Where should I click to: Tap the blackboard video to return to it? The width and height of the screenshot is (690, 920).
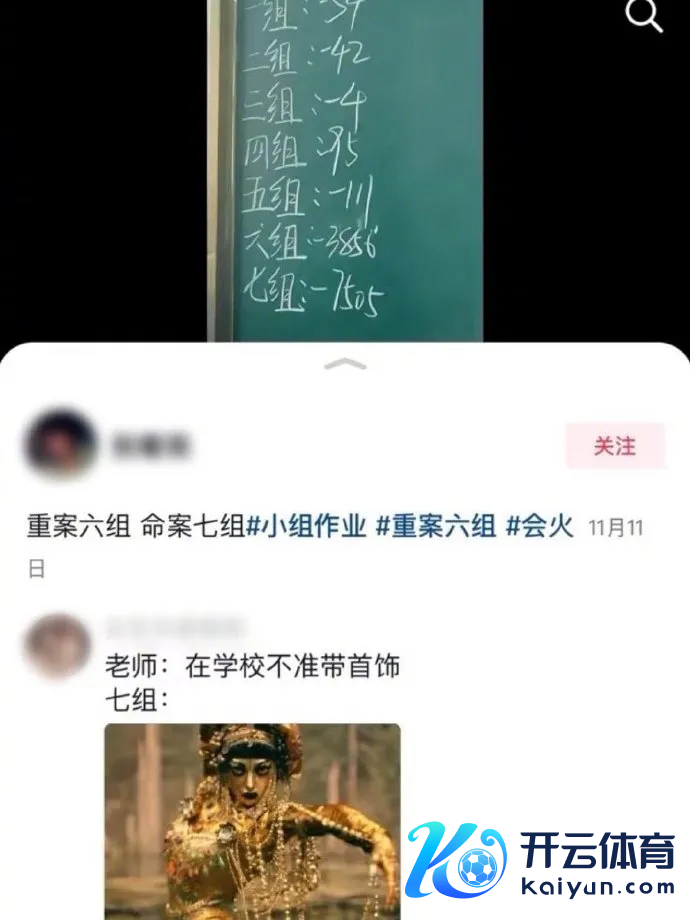point(345,170)
